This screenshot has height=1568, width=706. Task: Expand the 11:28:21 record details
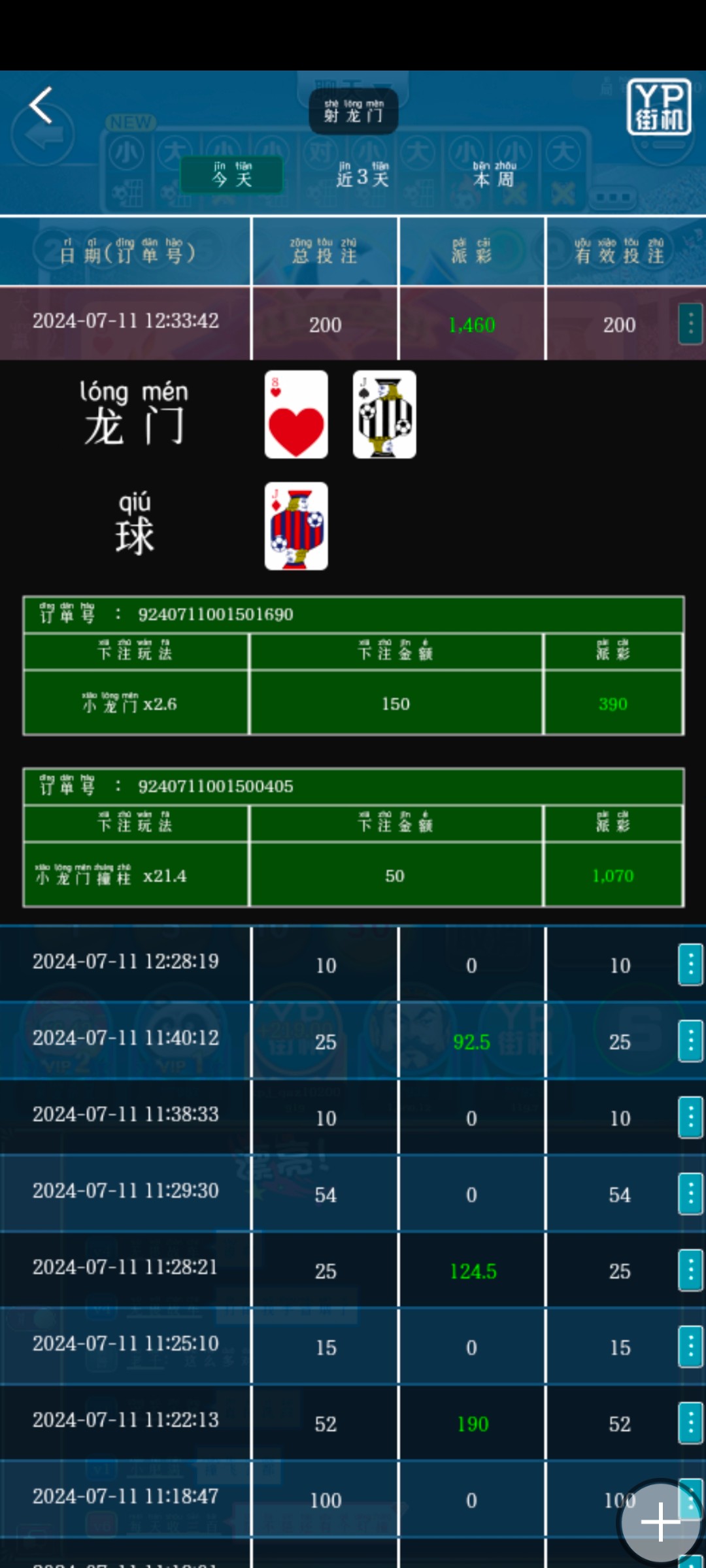690,1269
